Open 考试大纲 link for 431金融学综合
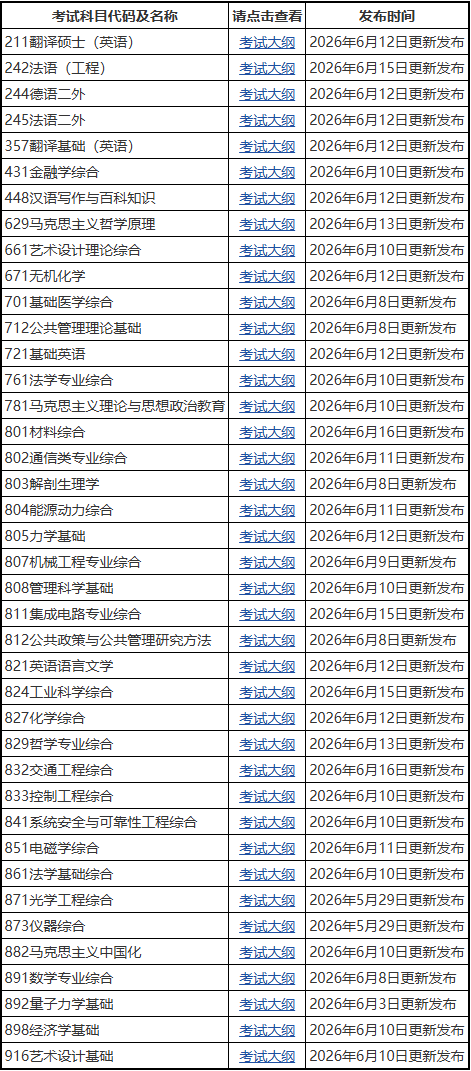 point(267,173)
